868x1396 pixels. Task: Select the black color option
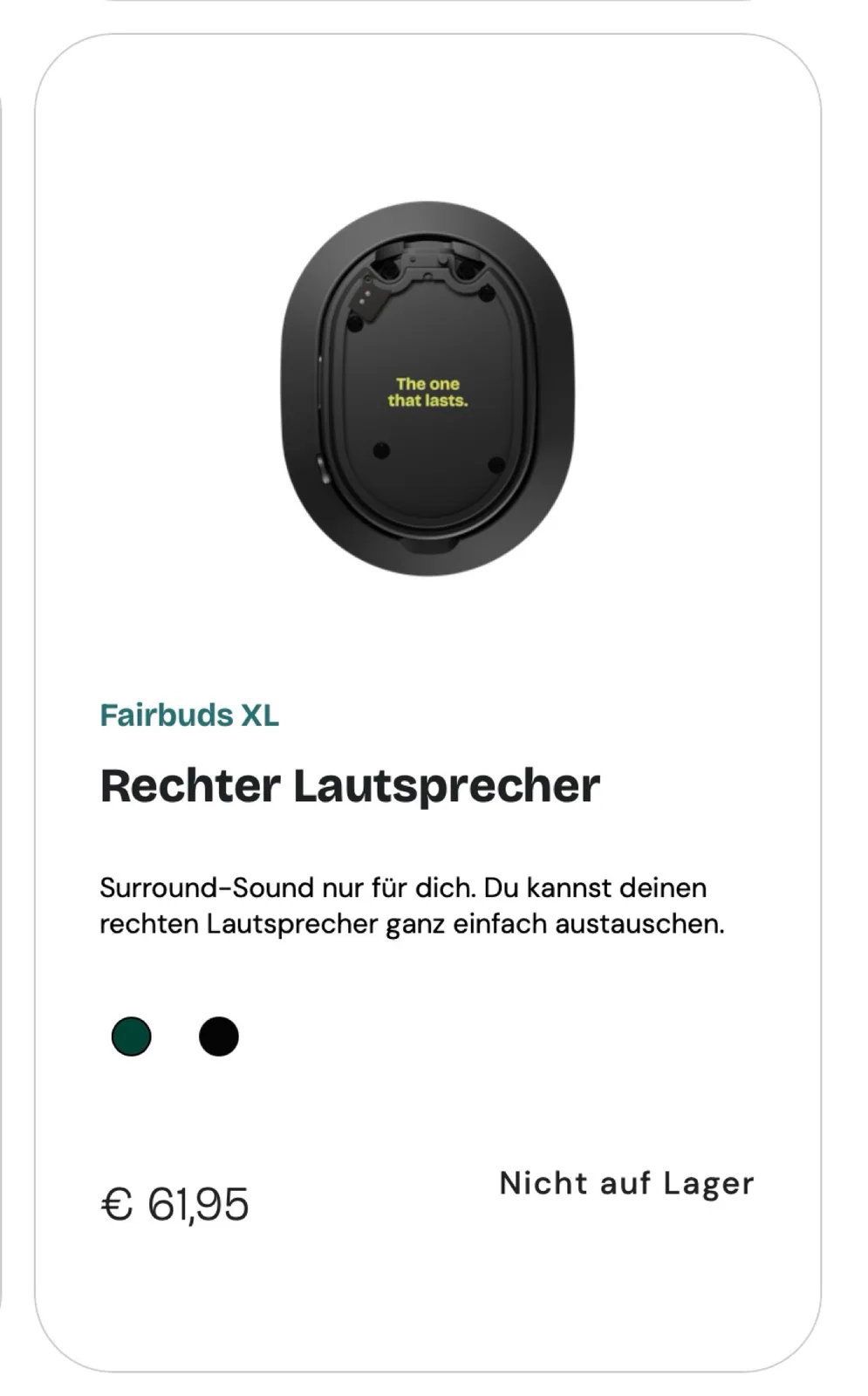218,1037
